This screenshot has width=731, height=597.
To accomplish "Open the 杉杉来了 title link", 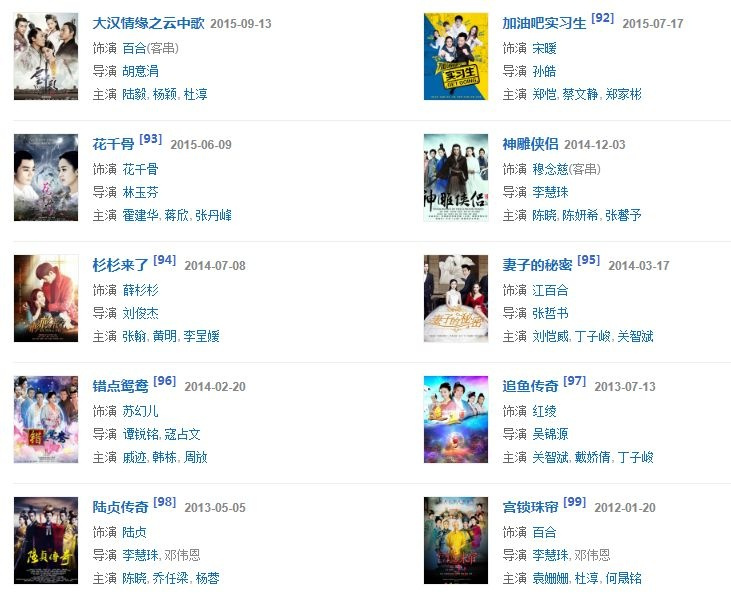I will tap(120, 265).
